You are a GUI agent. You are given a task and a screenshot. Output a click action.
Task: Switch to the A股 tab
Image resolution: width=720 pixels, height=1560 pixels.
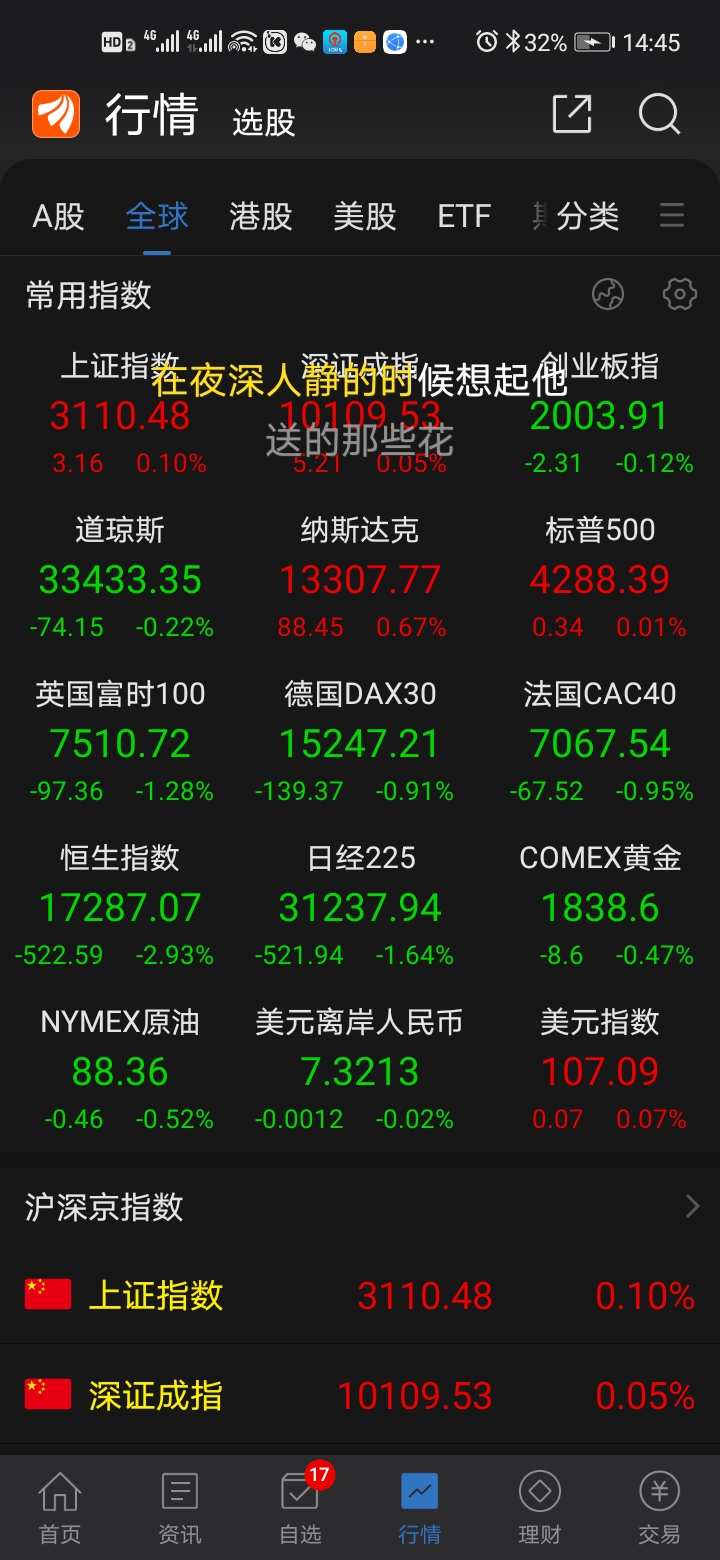pos(57,216)
